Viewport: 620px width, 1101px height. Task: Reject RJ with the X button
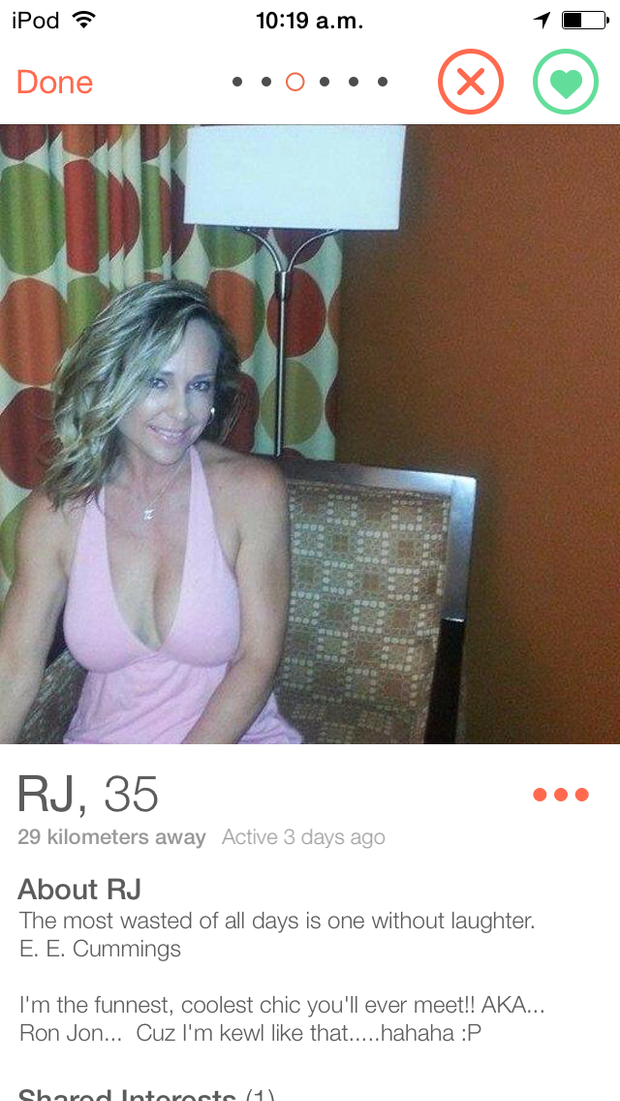click(470, 83)
